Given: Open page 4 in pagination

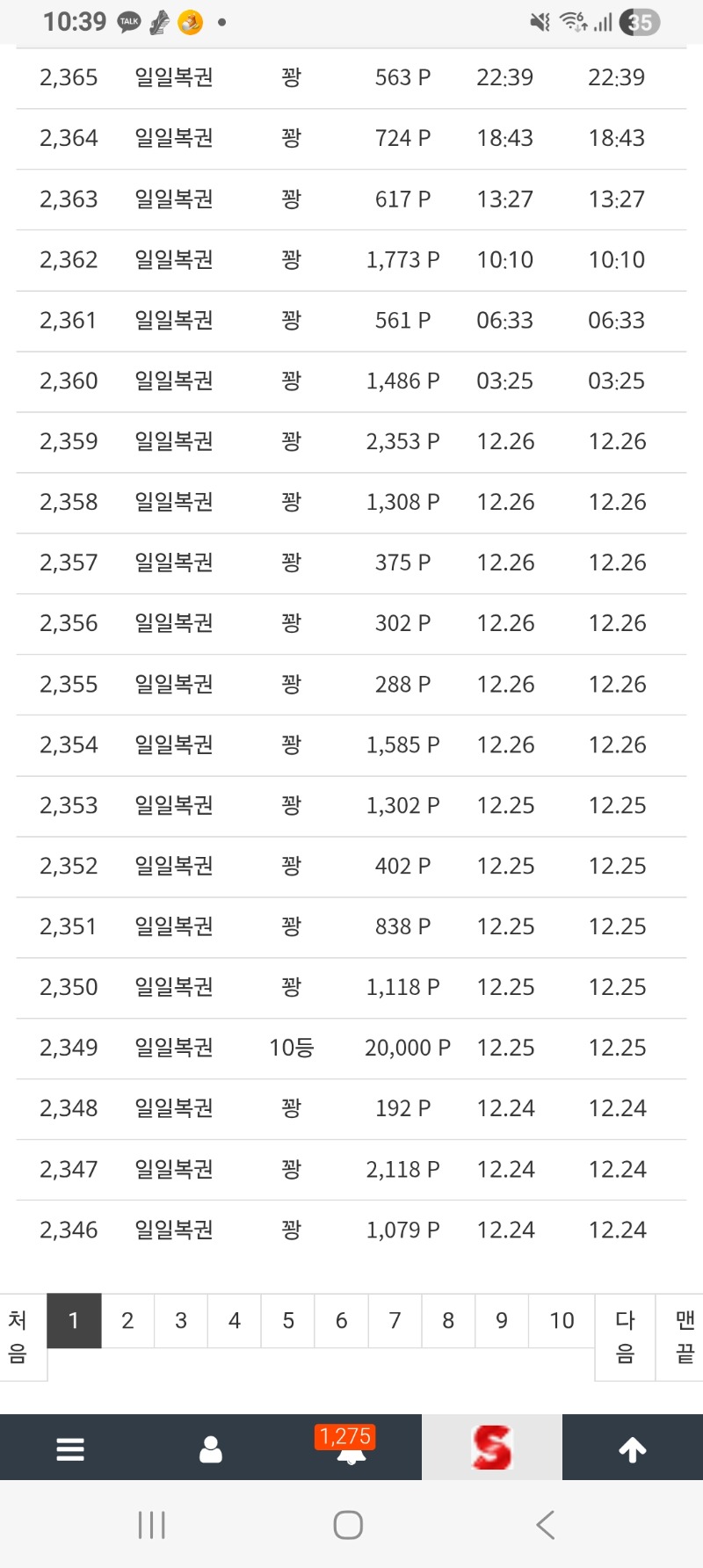Looking at the screenshot, I should [x=235, y=1320].
